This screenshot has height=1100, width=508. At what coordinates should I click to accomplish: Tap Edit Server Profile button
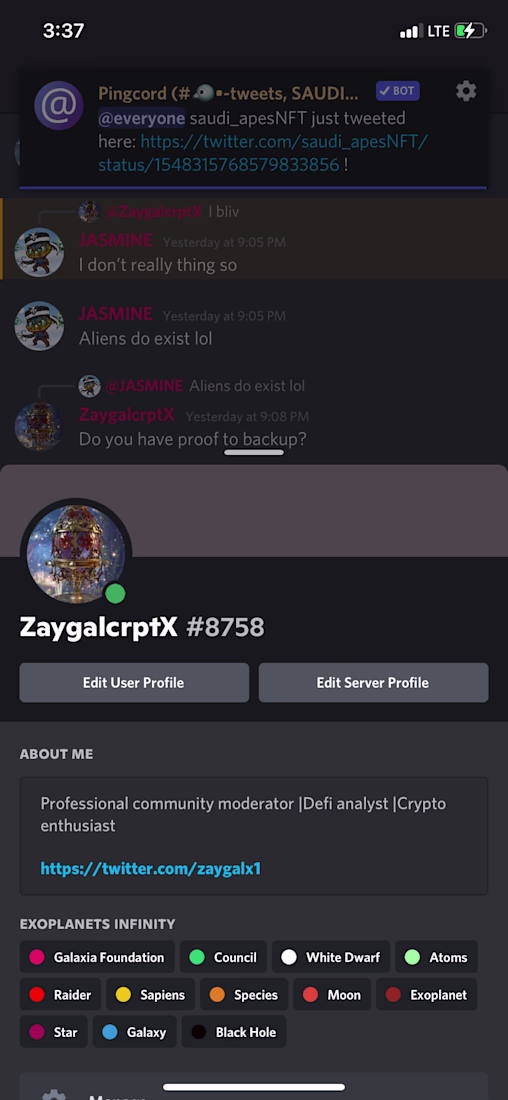coord(373,683)
